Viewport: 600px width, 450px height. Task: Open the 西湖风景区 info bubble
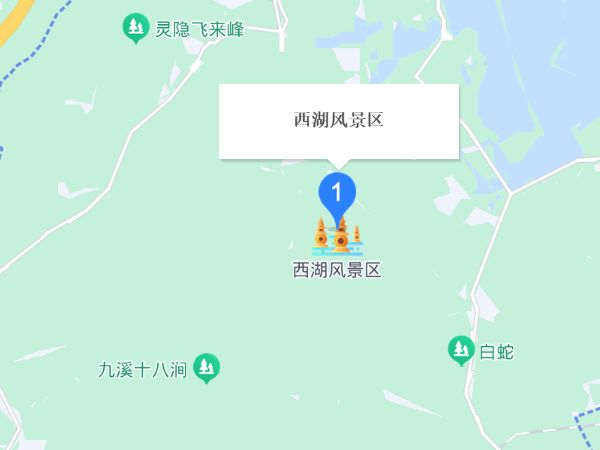tap(338, 121)
